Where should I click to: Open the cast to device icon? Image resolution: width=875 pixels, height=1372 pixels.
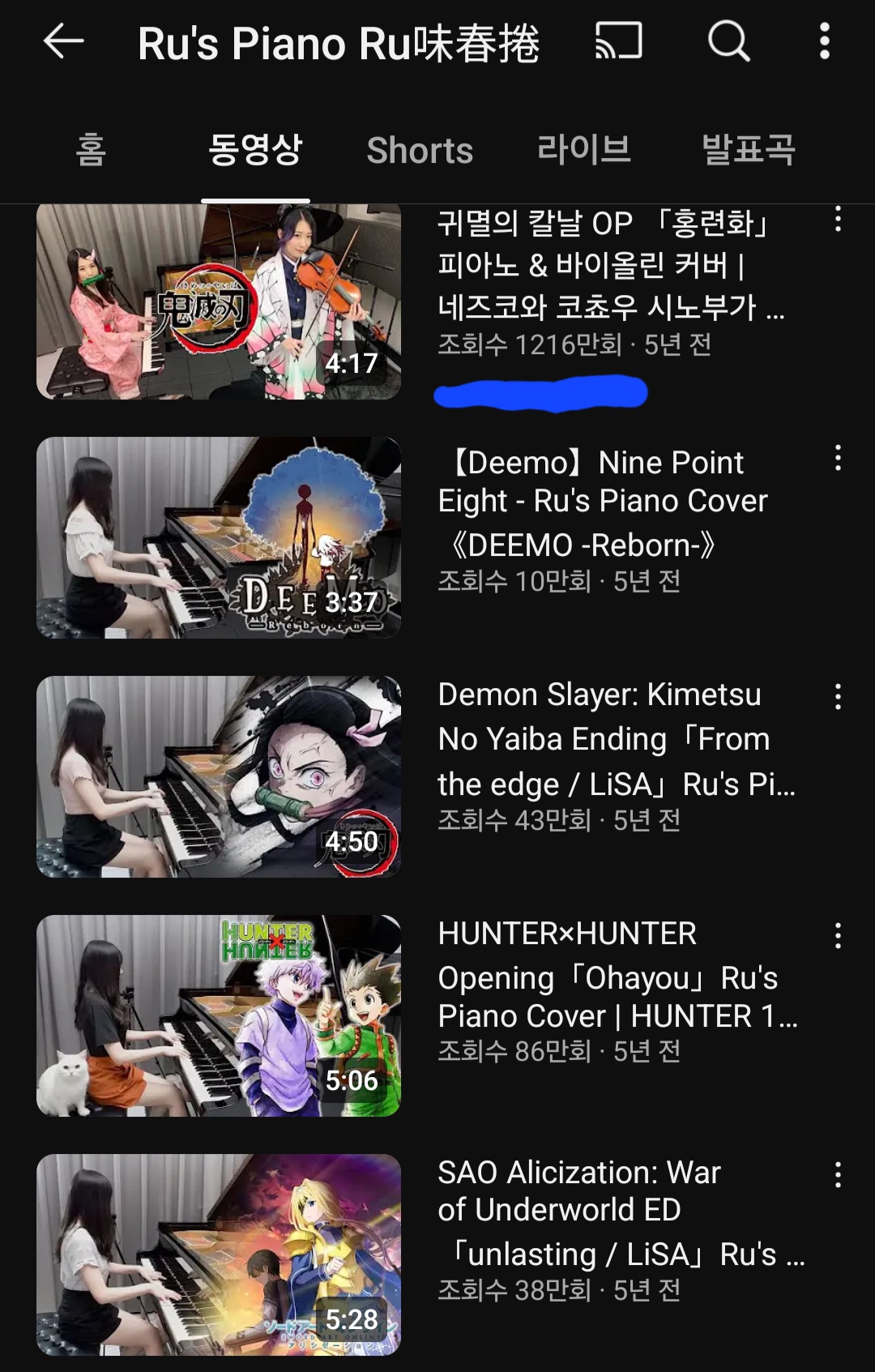point(619,41)
